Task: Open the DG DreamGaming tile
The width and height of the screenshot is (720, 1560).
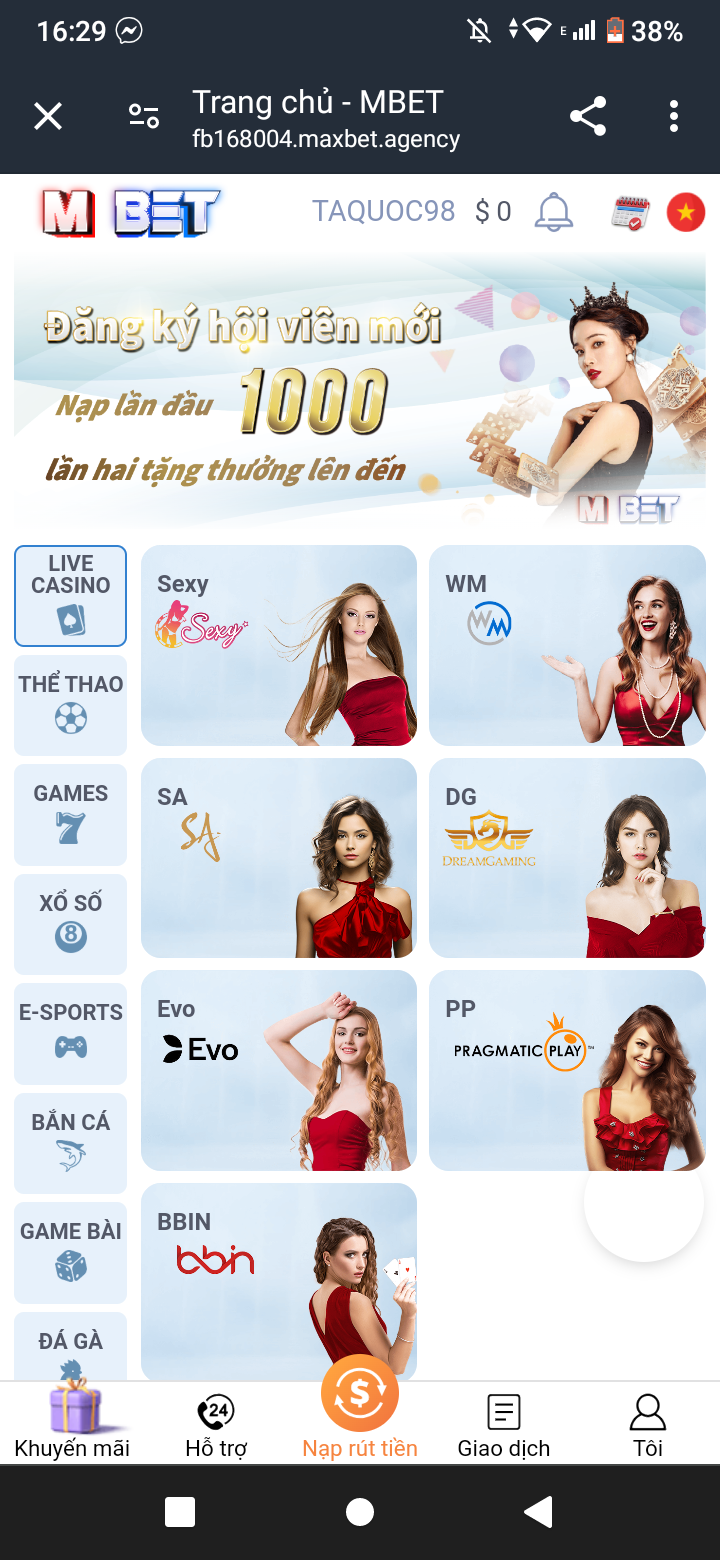Action: (567, 858)
